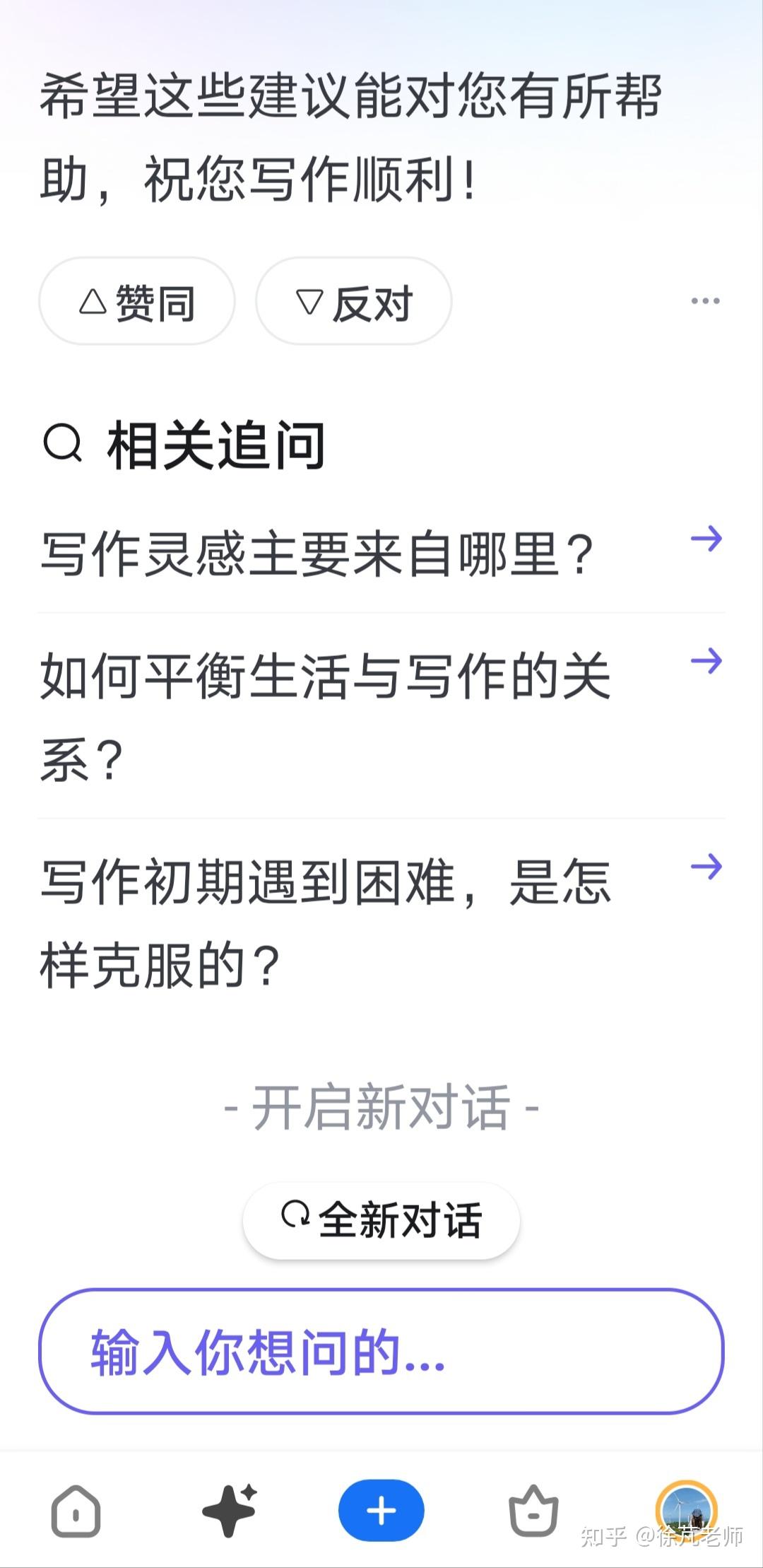Open the three-dot more options menu
Image resolution: width=763 pixels, height=1568 pixels.
[705, 301]
